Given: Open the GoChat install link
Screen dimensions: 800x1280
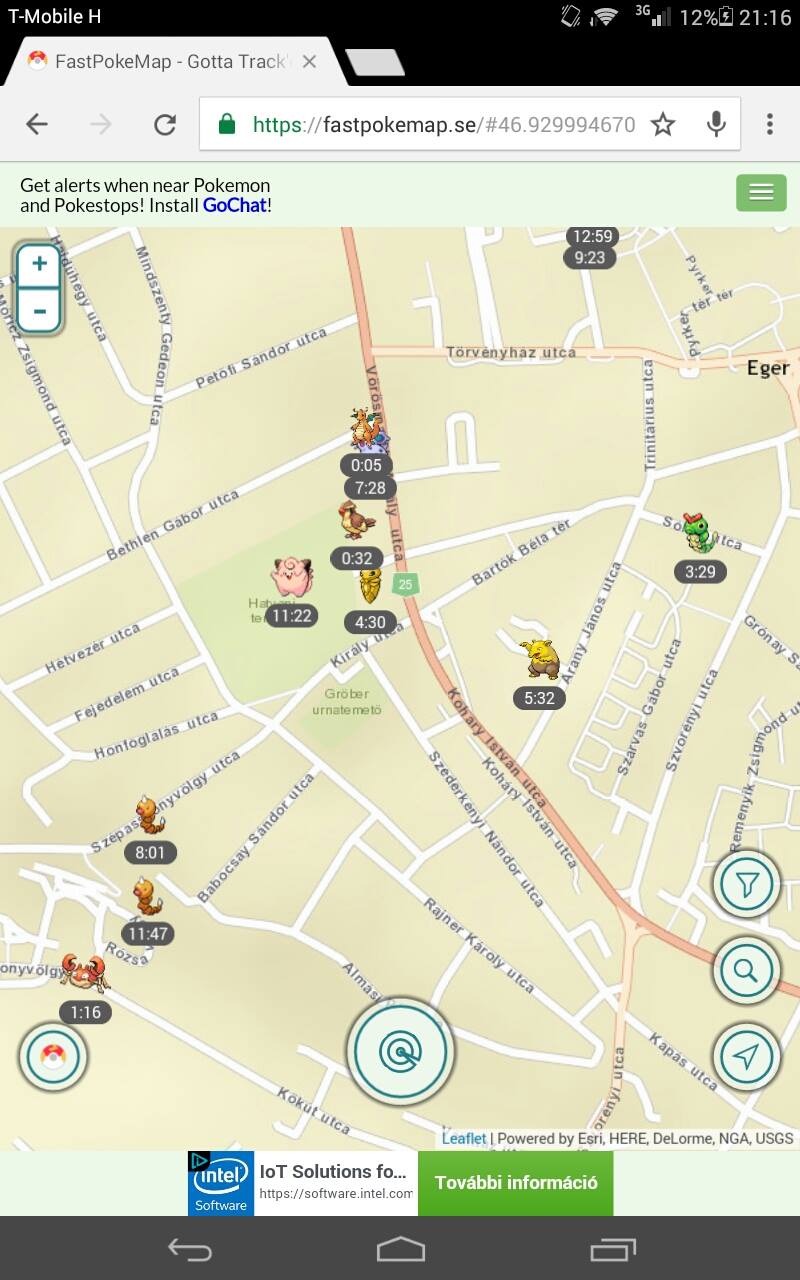Looking at the screenshot, I should [x=235, y=205].
